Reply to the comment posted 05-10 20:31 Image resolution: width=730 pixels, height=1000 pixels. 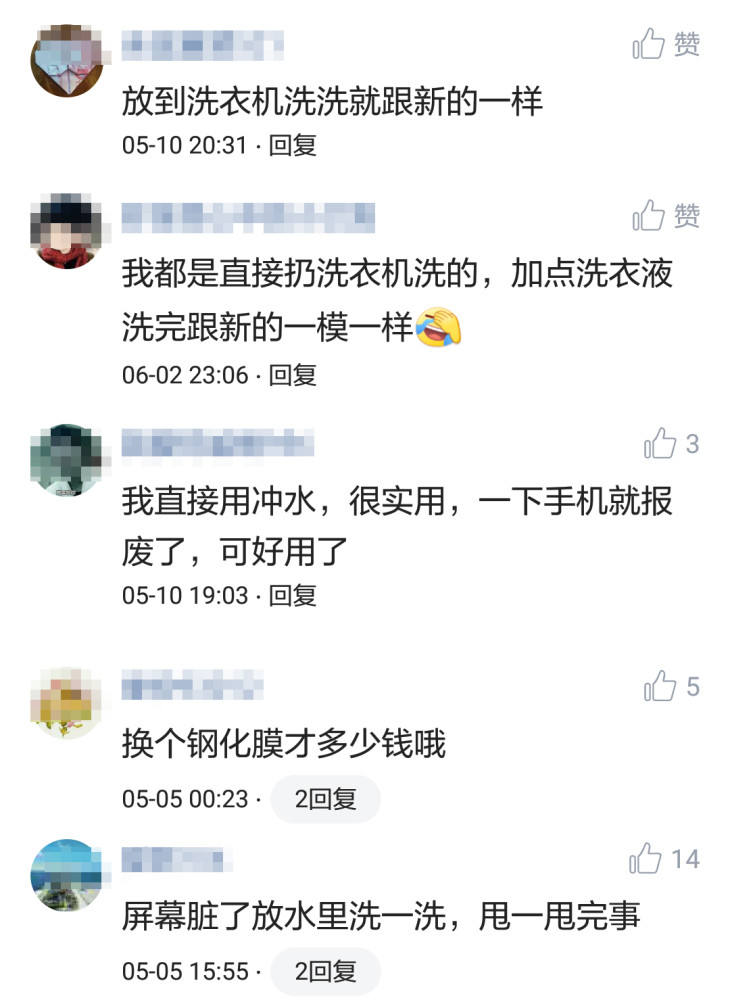point(293,145)
